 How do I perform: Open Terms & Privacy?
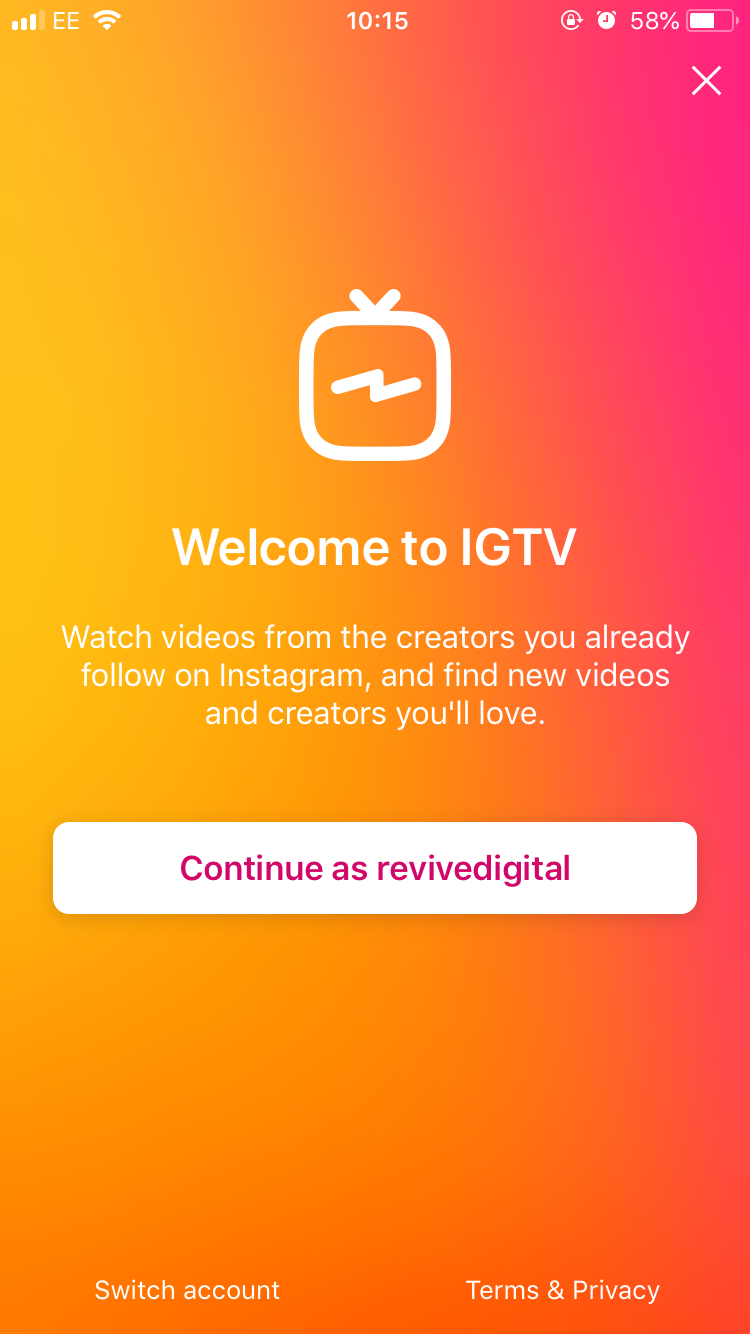pos(563,1290)
